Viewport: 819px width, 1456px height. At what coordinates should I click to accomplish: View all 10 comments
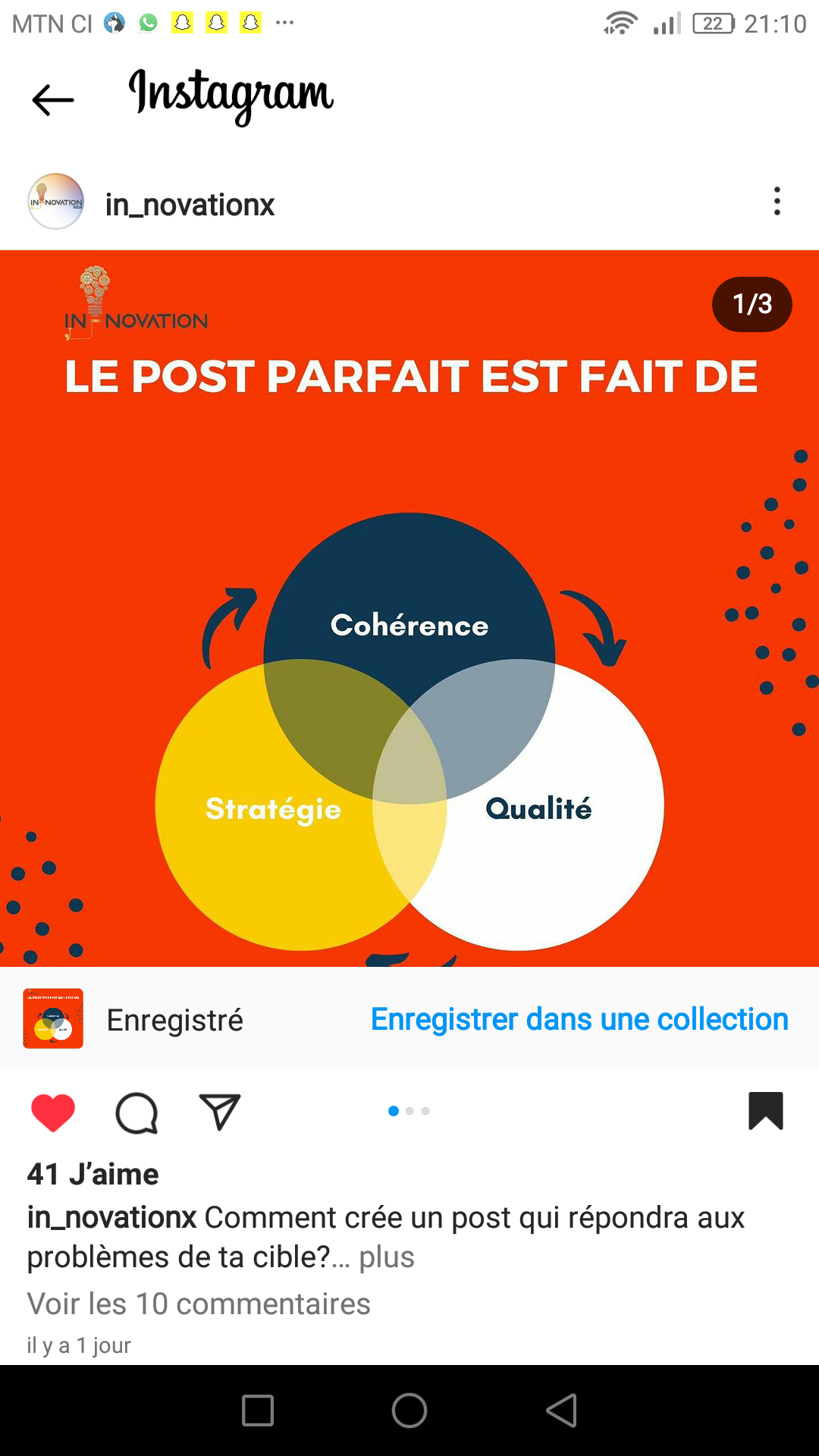(x=199, y=1304)
